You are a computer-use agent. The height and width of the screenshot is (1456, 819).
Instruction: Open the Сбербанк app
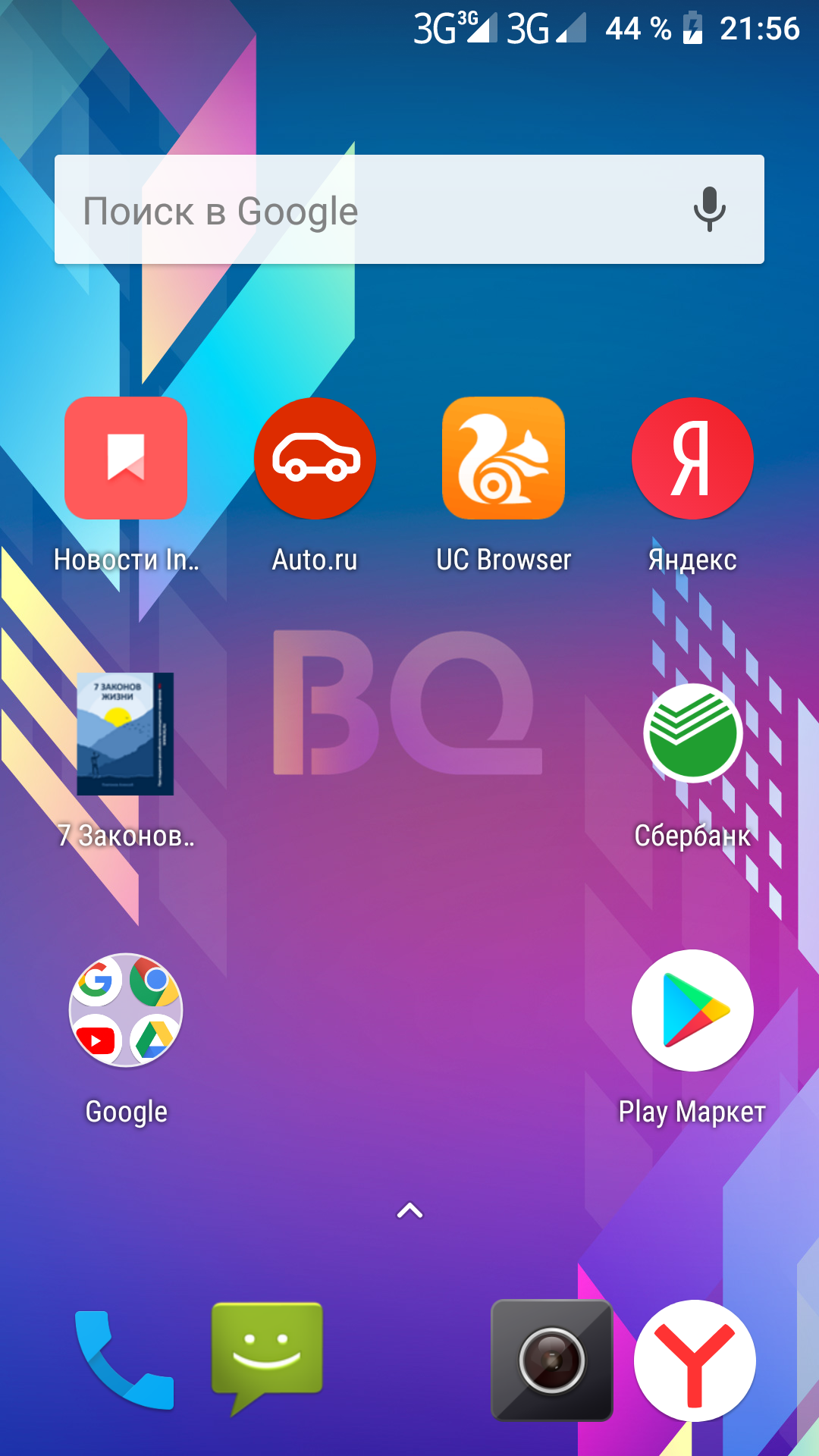(692, 733)
